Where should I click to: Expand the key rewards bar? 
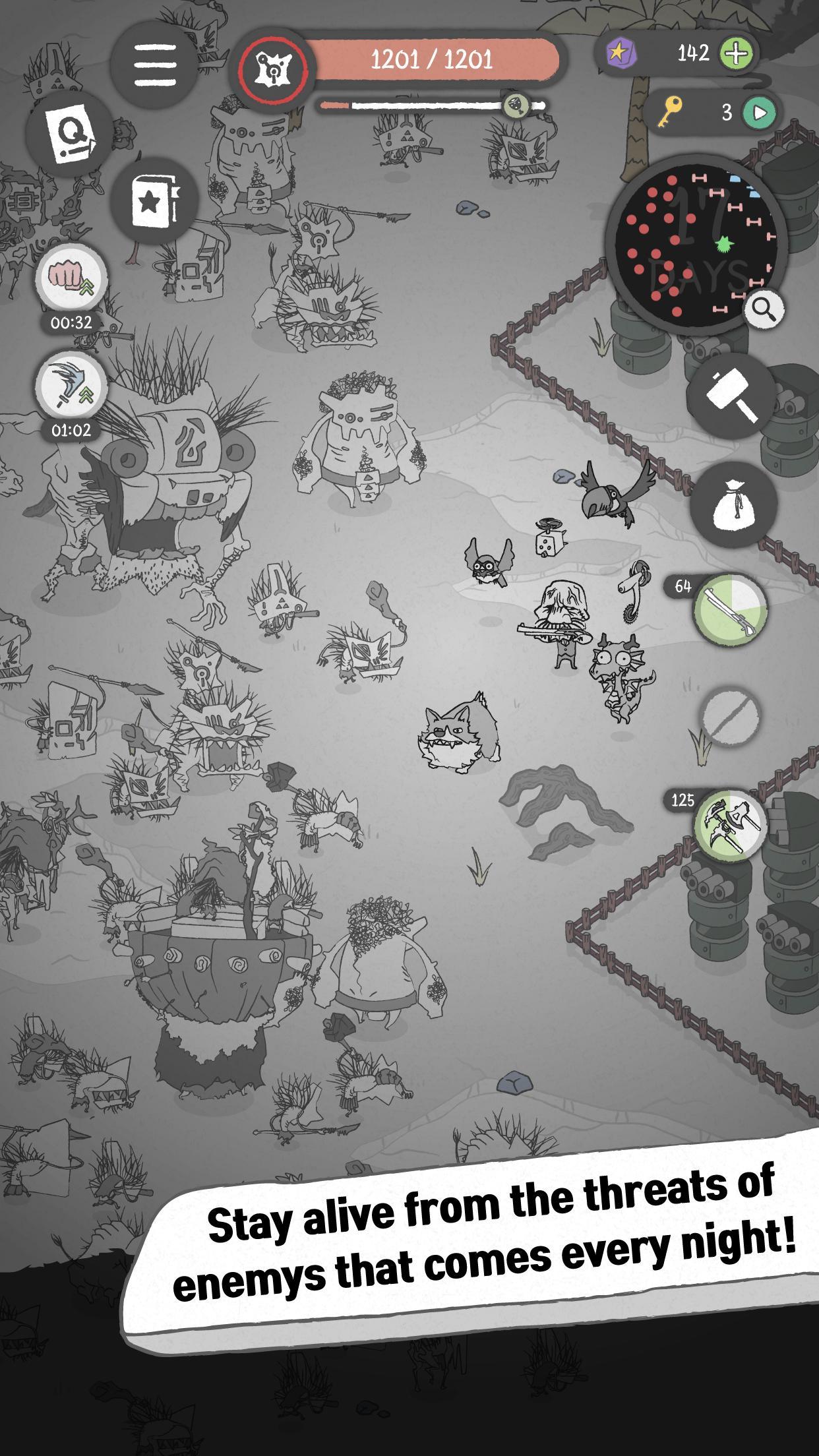pos(762,112)
